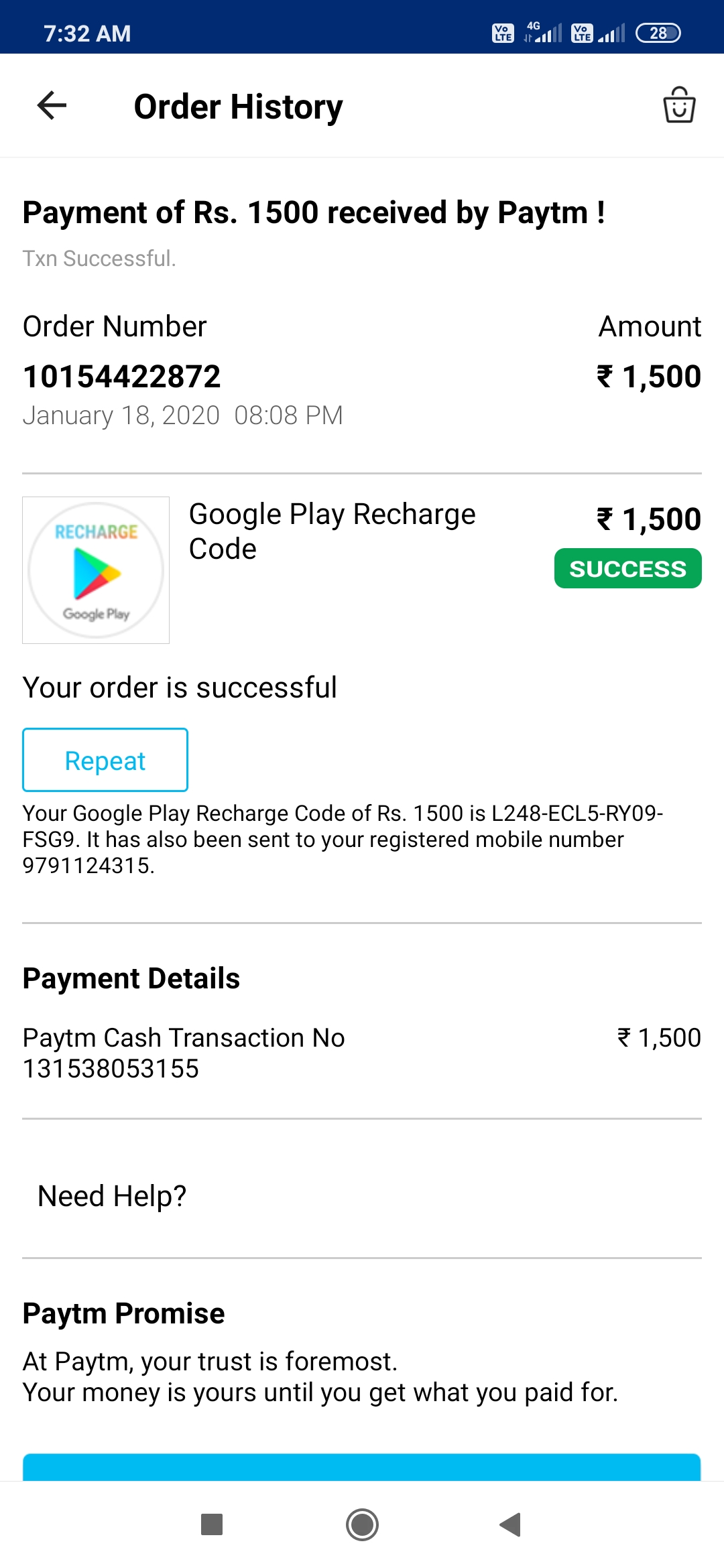The width and height of the screenshot is (724, 1568).
Task: Go back from Order History
Action: pos(52,106)
